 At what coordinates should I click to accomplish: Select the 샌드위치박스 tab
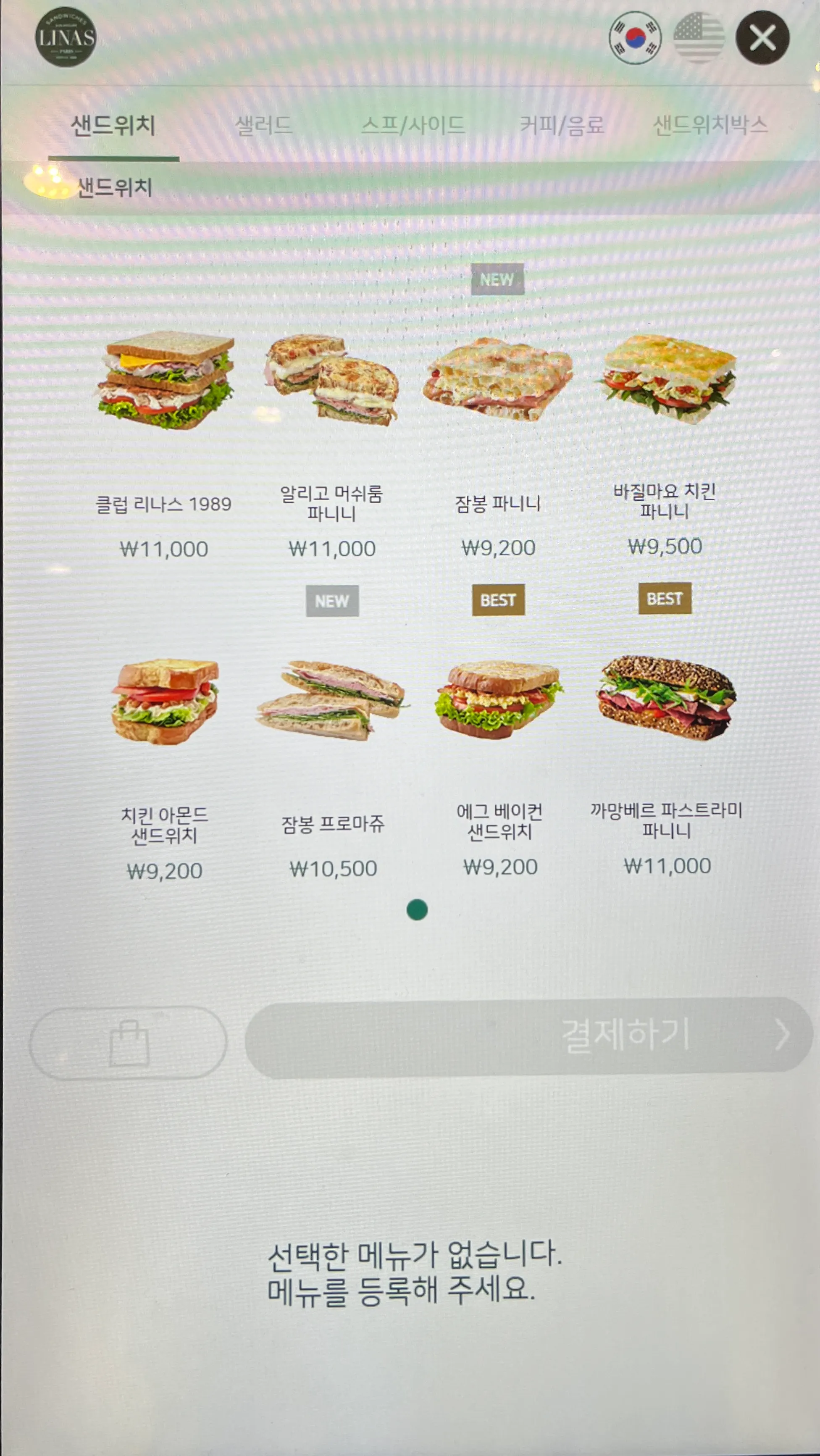[710, 125]
